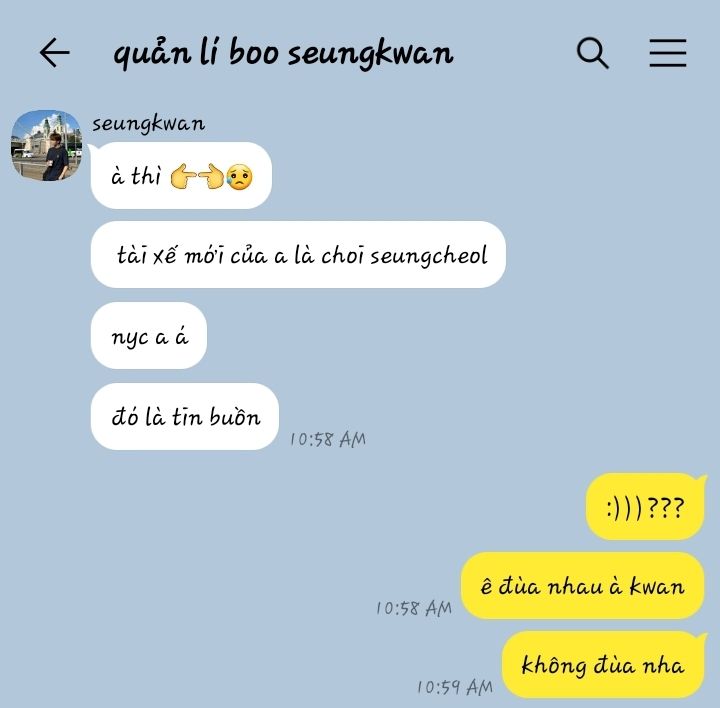Open the chat hamburger menu
The height and width of the screenshot is (708, 720).
(667, 53)
